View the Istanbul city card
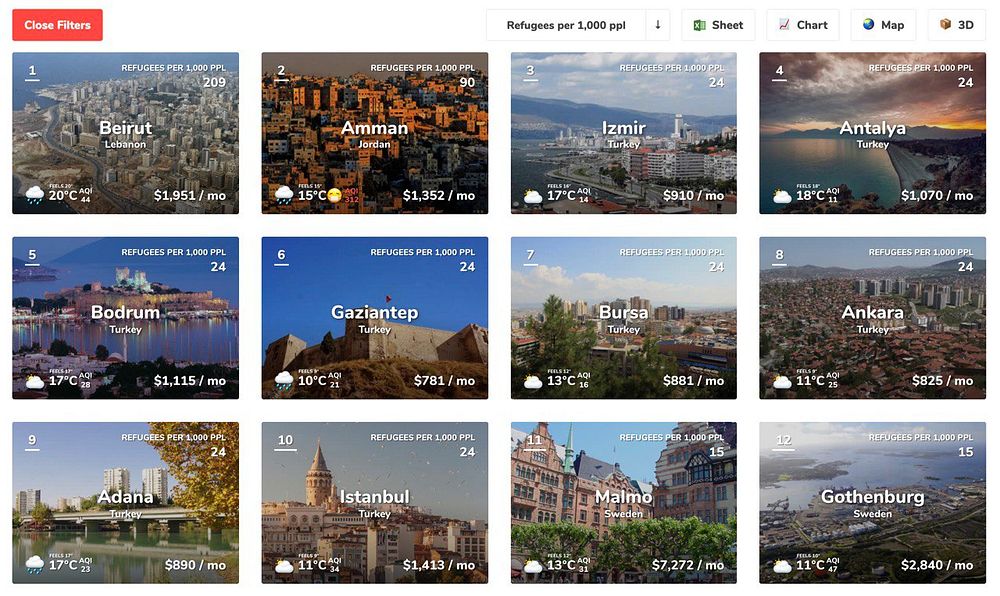The image size is (1000, 596). click(x=375, y=502)
